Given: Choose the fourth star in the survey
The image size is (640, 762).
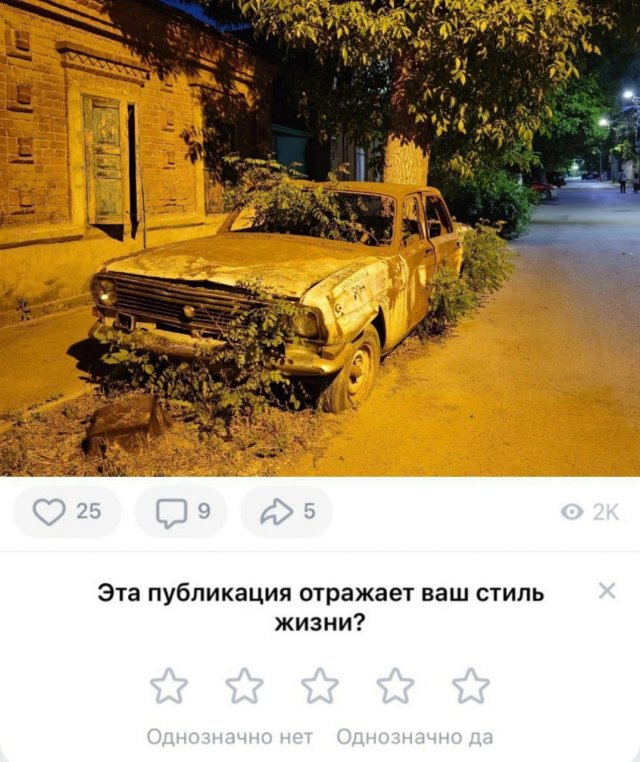Looking at the screenshot, I should pyautogui.click(x=395, y=686).
